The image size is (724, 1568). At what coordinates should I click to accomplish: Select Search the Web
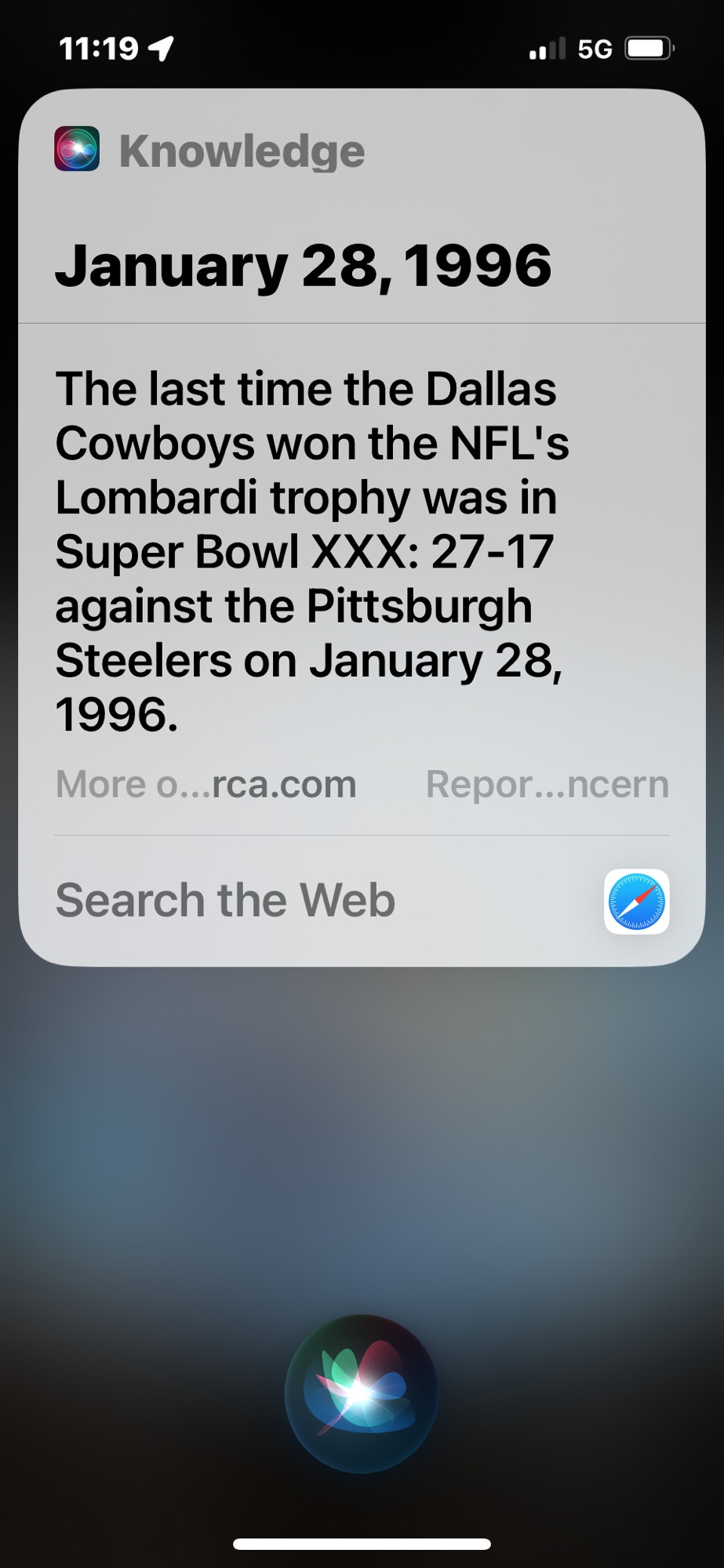(x=362, y=900)
